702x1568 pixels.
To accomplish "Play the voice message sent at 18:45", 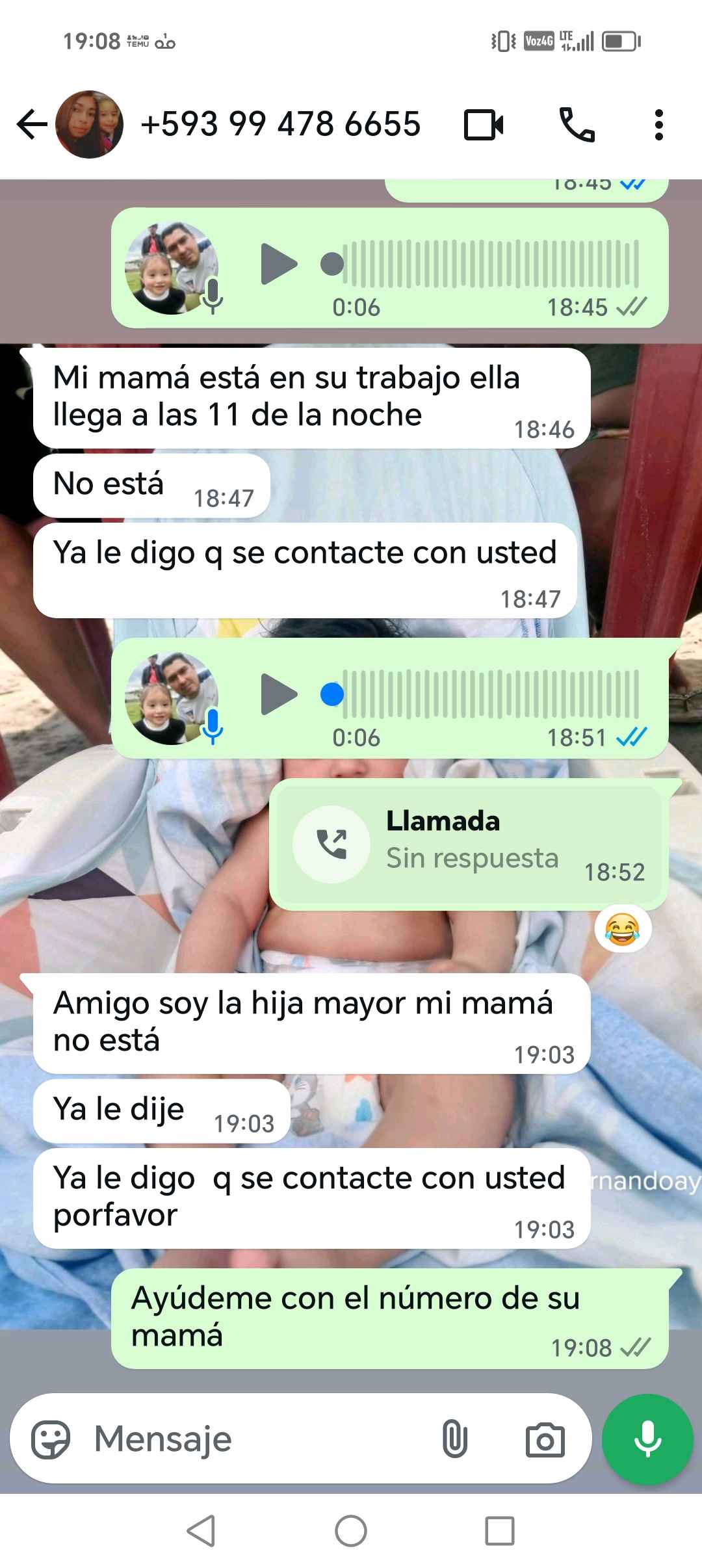I will coord(278,264).
